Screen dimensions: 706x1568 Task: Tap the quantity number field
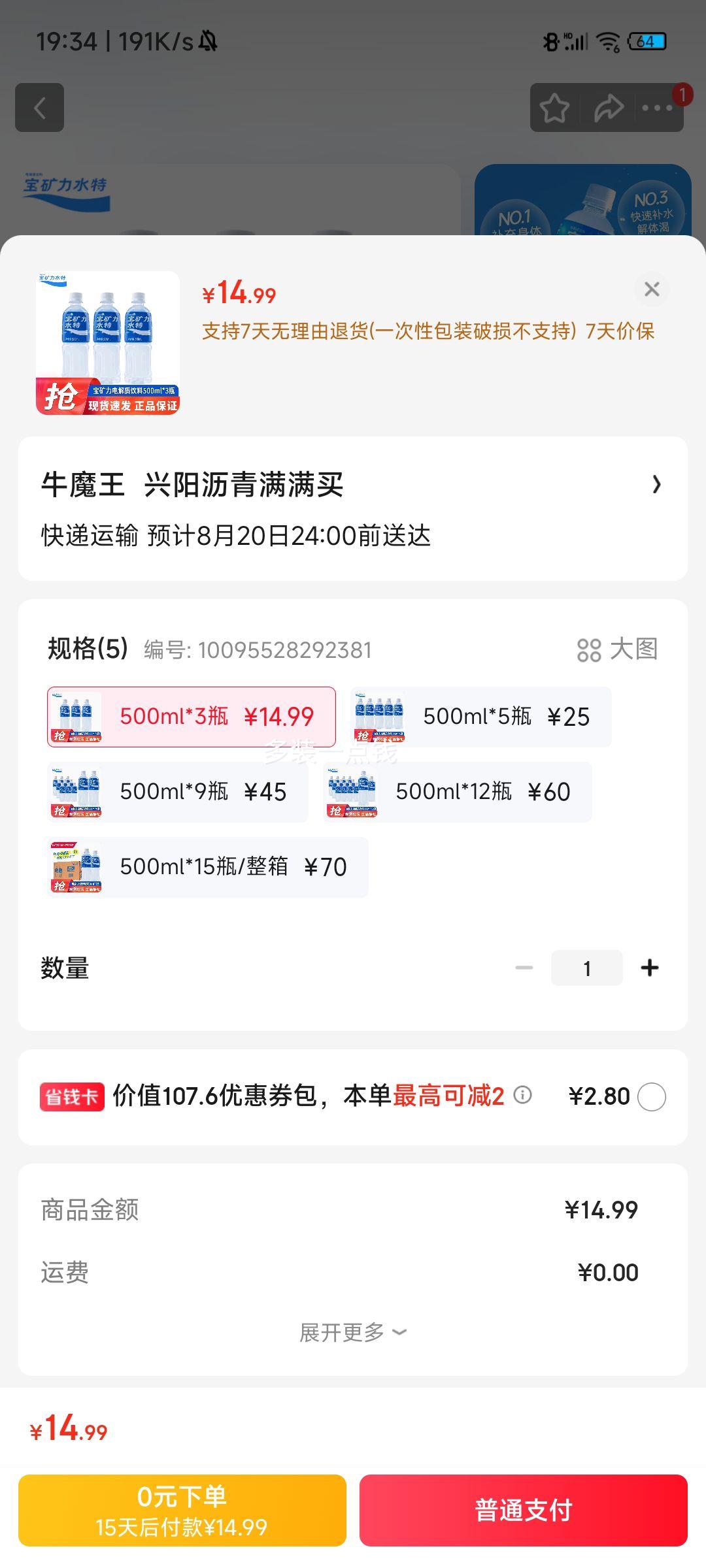click(x=587, y=968)
